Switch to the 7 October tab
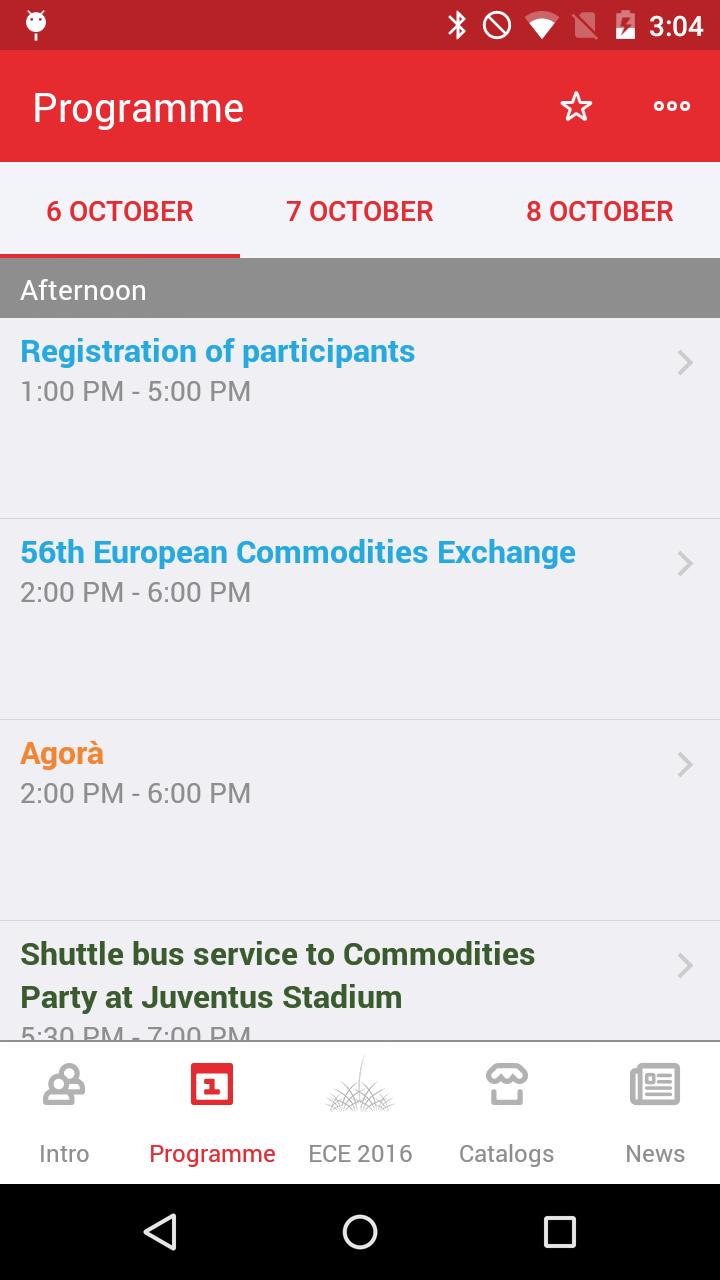The width and height of the screenshot is (720, 1280). click(x=360, y=211)
